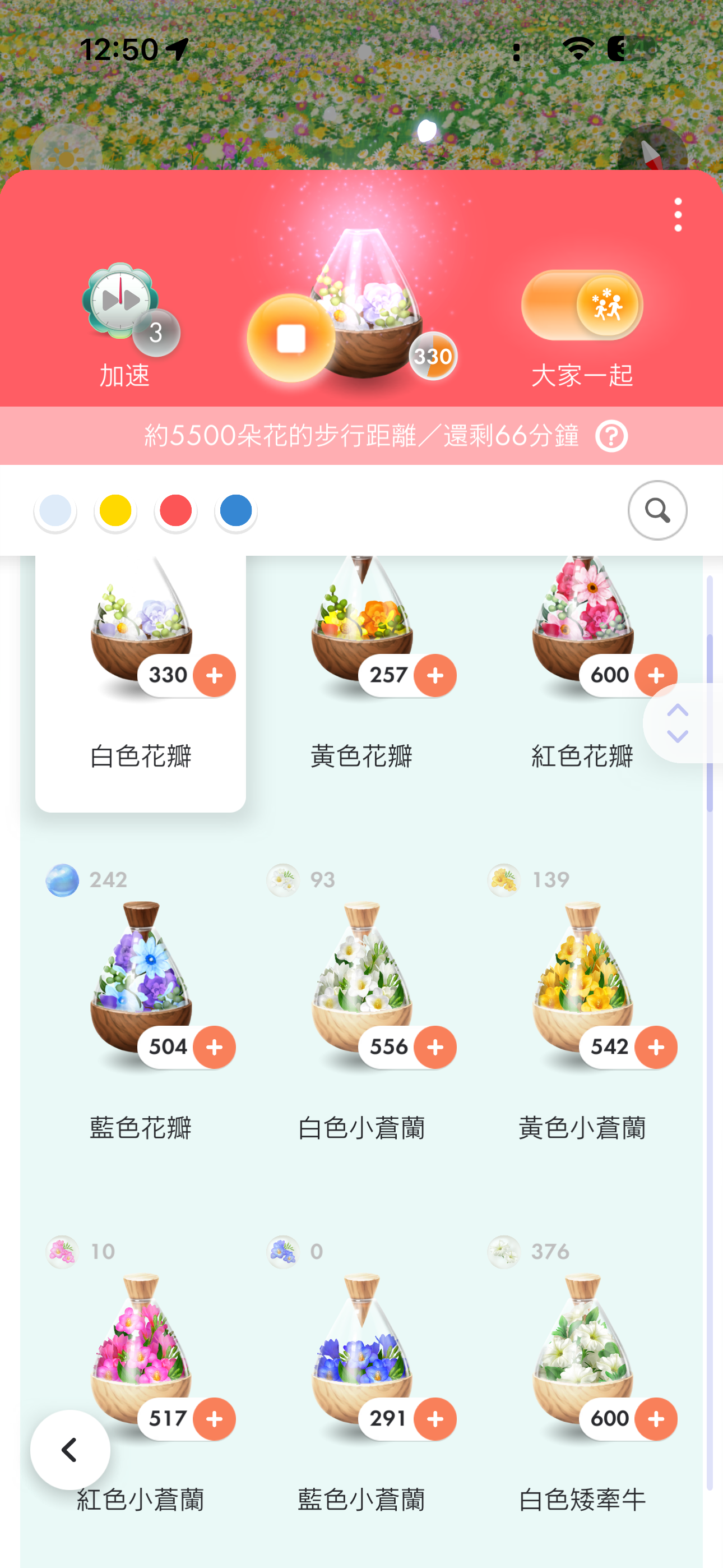Toggle the 大家一起 group switch
Viewport: 723px width, 1568px height.
[x=582, y=306]
